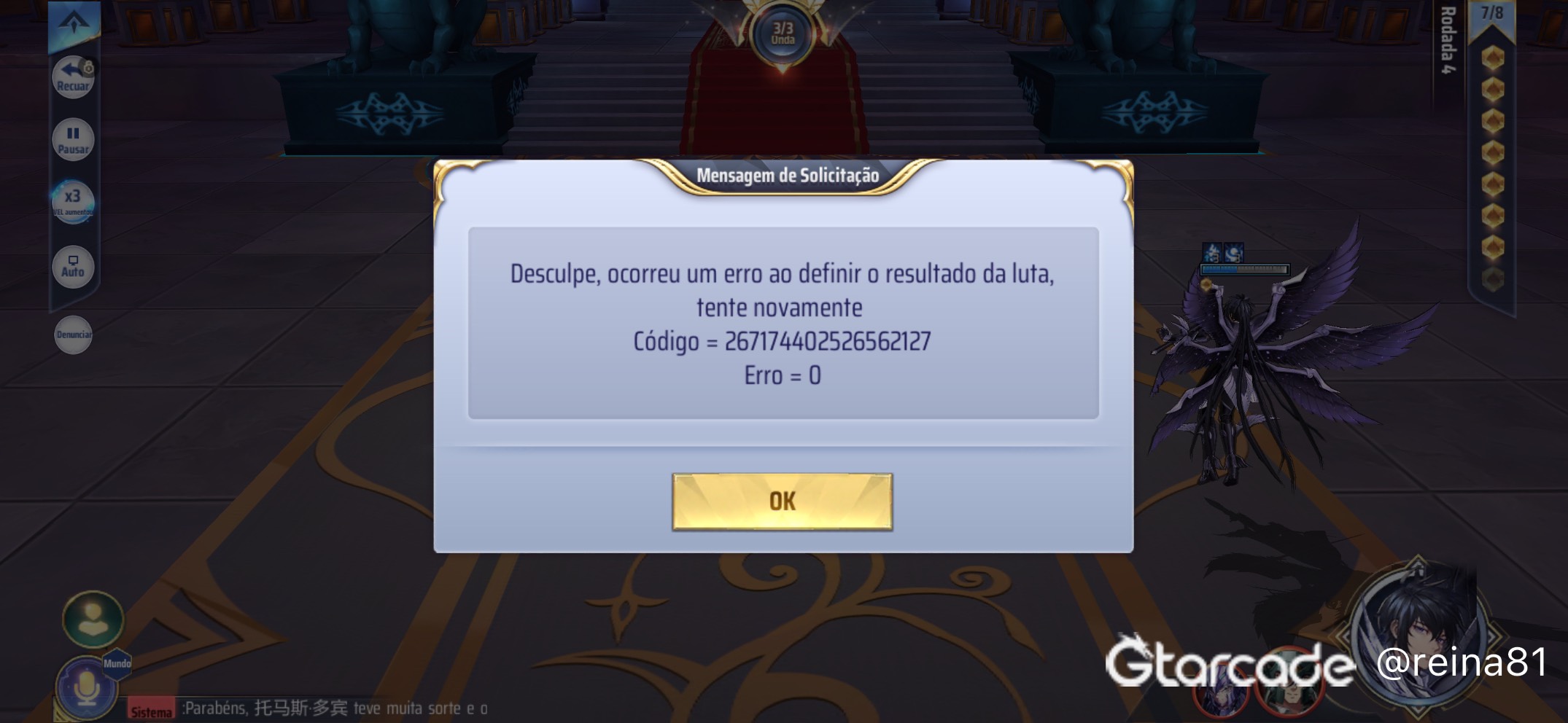Image resolution: width=1568 pixels, height=723 pixels.
Task: Collapse the left side panel arrow
Action: tap(74, 22)
